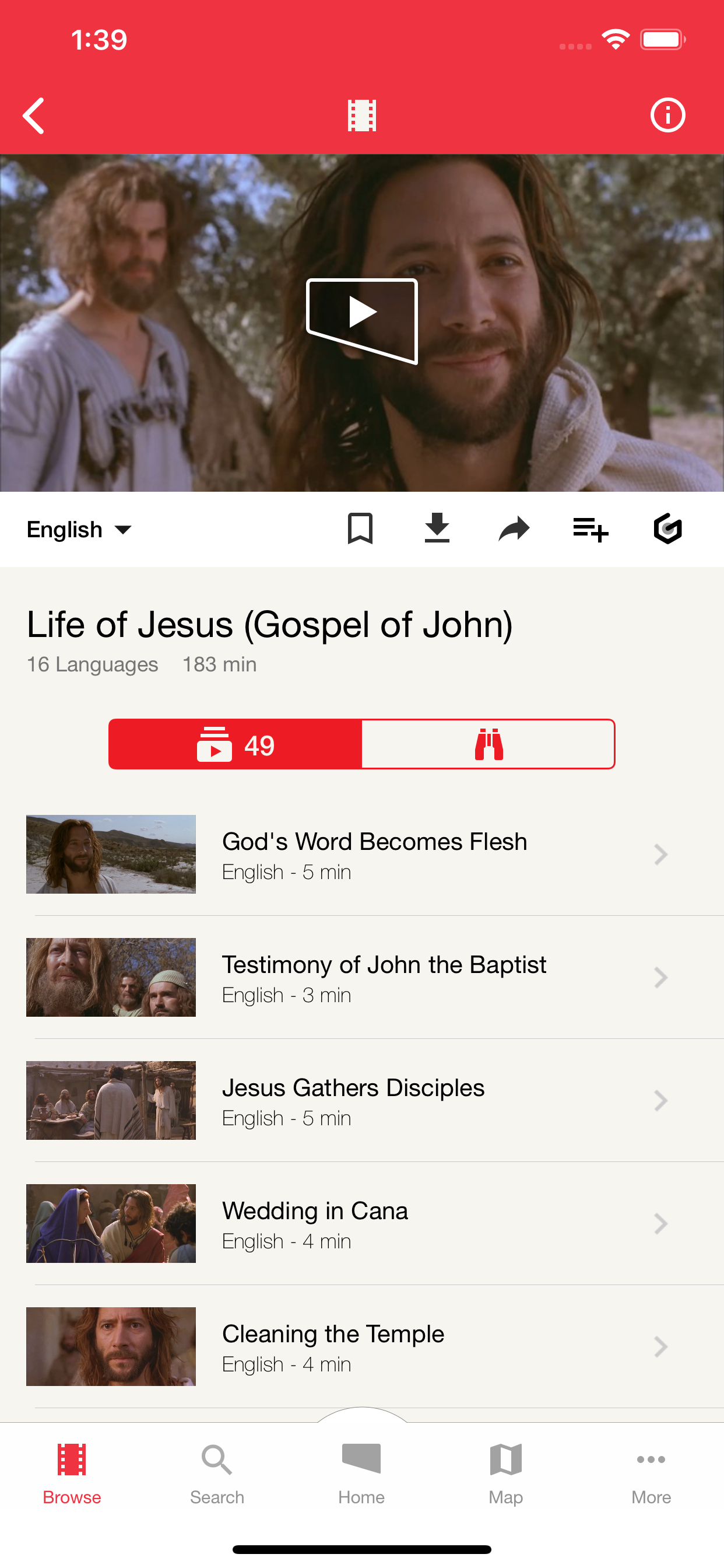Download the film

[x=437, y=528]
